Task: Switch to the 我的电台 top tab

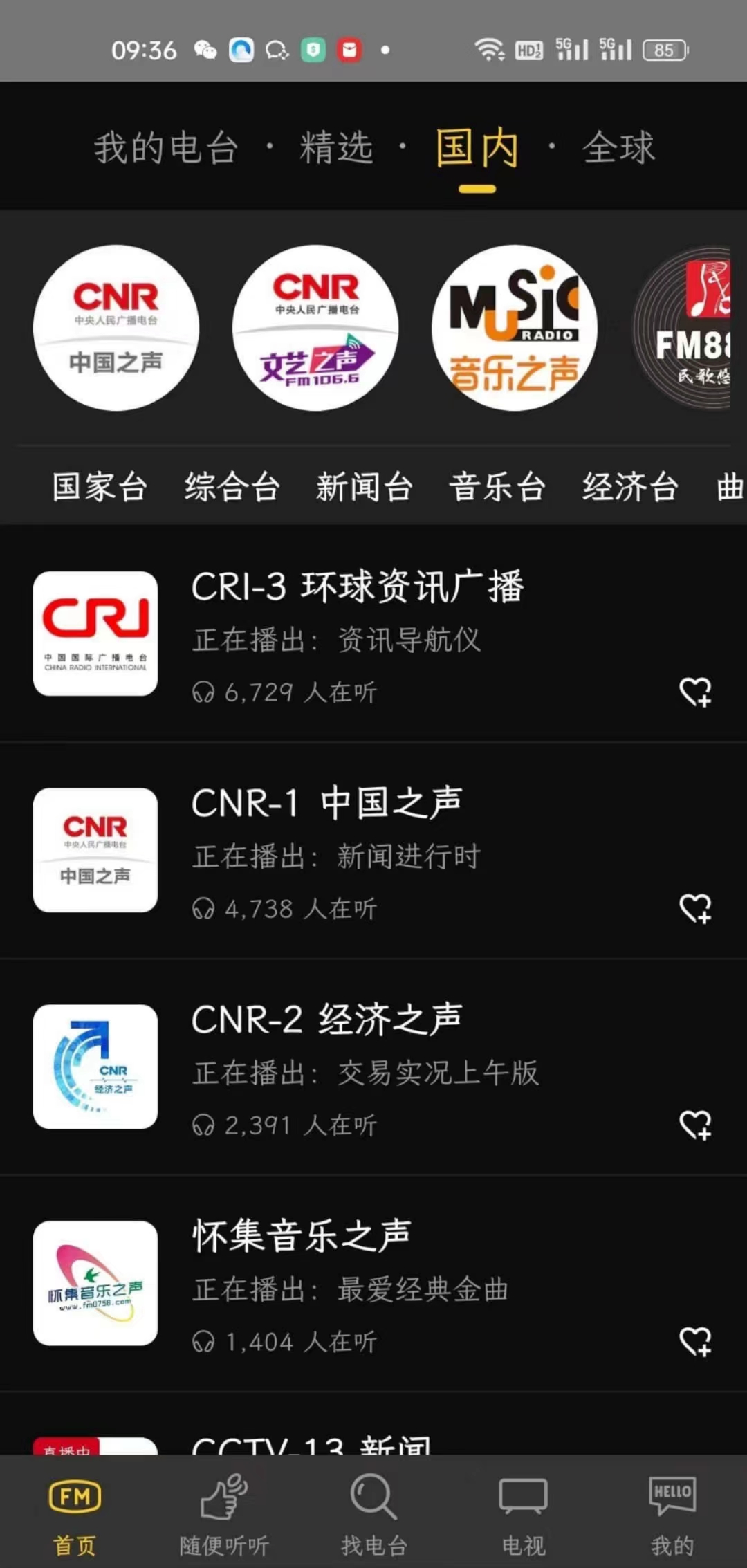Action: [x=166, y=148]
